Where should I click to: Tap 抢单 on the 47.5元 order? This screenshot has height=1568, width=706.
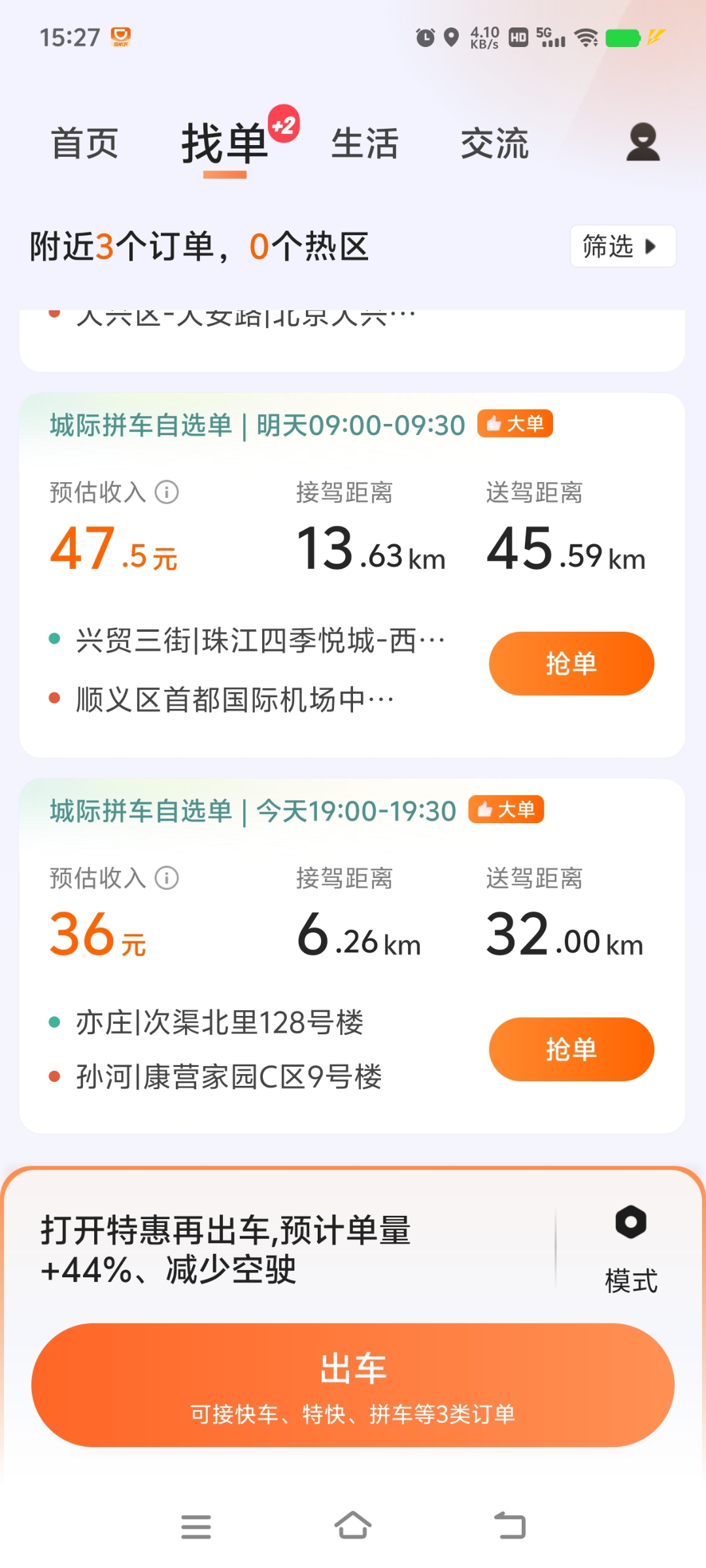pyautogui.click(x=571, y=663)
